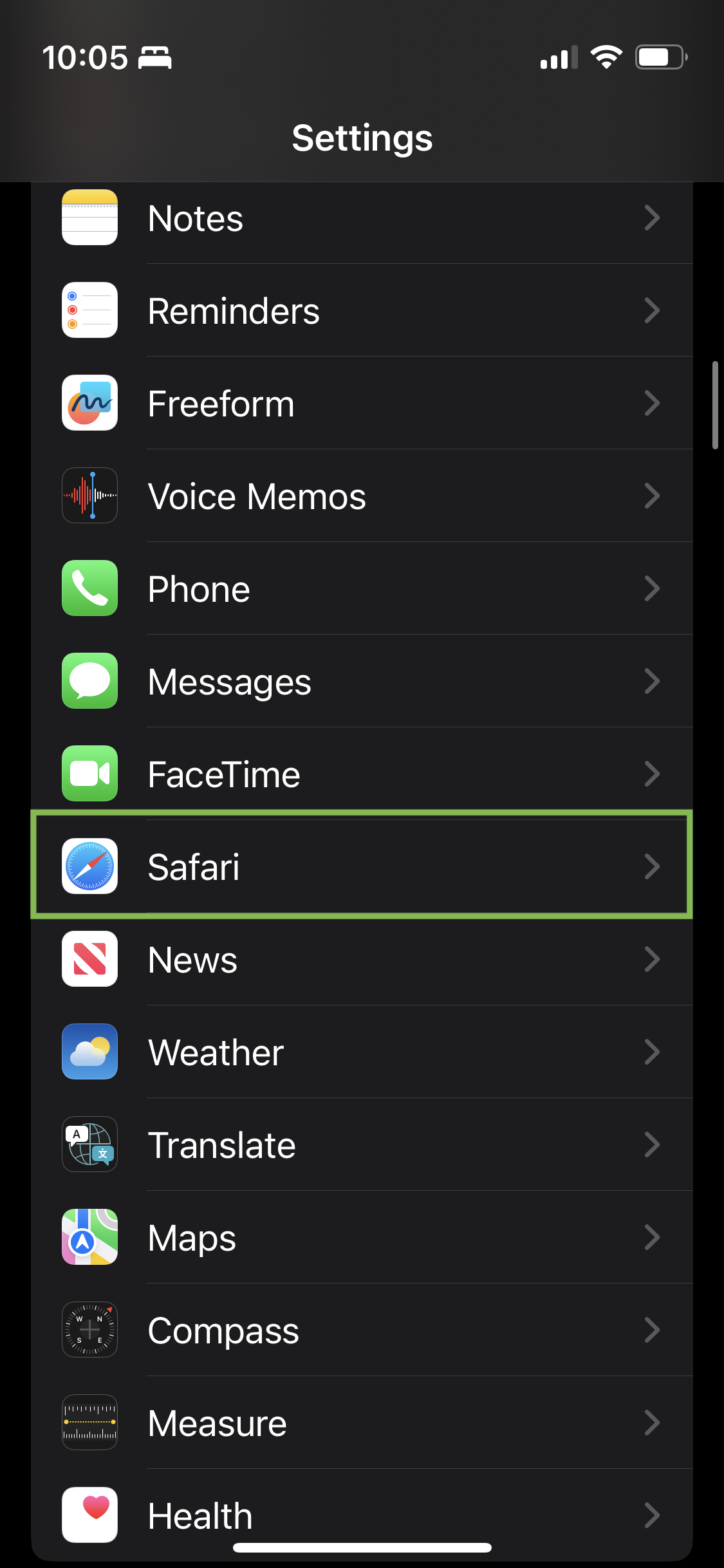This screenshot has width=724, height=1568.
Task: Open News settings
Action: 360,960
